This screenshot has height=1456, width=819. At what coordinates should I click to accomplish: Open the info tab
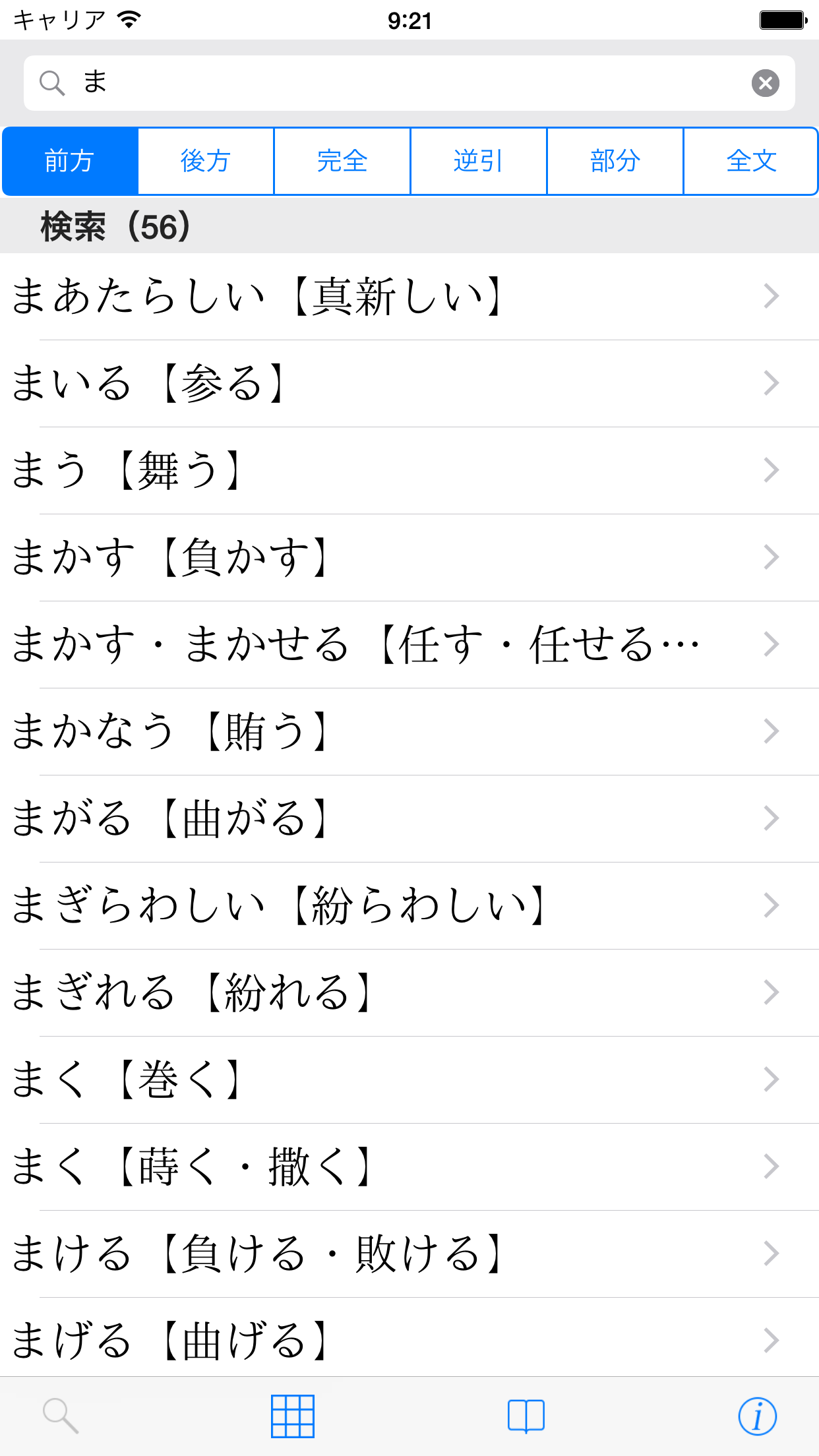(x=757, y=1416)
